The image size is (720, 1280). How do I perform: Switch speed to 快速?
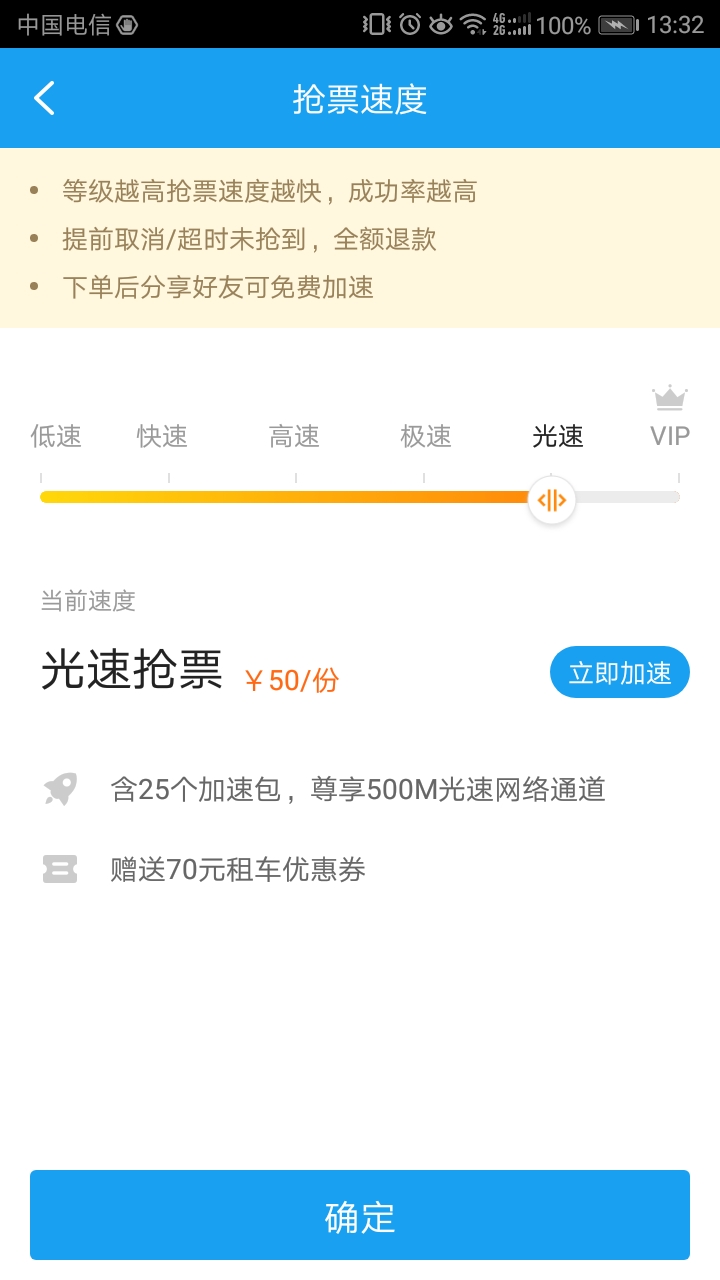coord(161,436)
